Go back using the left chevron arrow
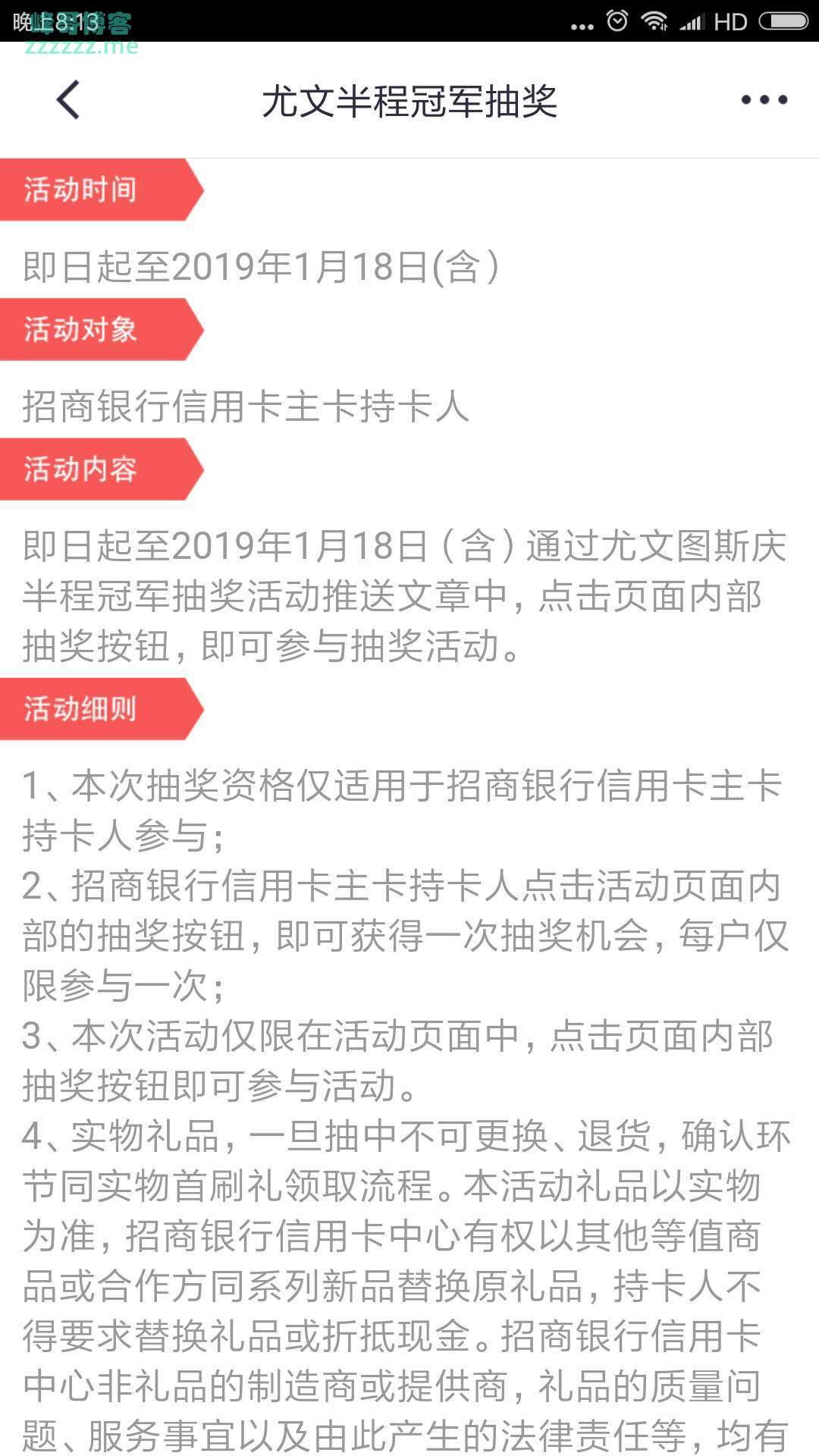The height and width of the screenshot is (1456, 819). pos(68,99)
